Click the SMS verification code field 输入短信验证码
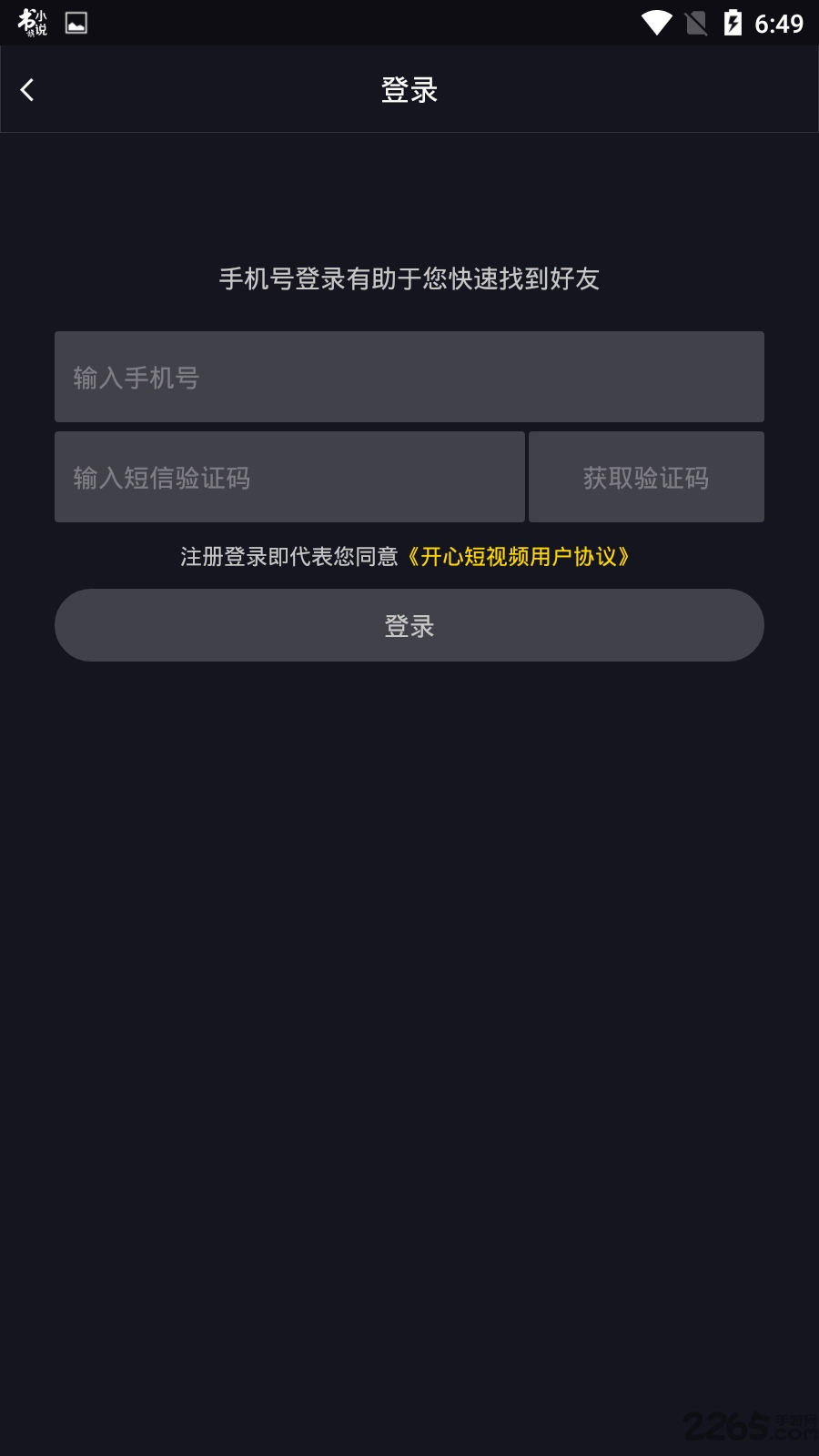This screenshot has height=1456, width=819. tap(289, 477)
